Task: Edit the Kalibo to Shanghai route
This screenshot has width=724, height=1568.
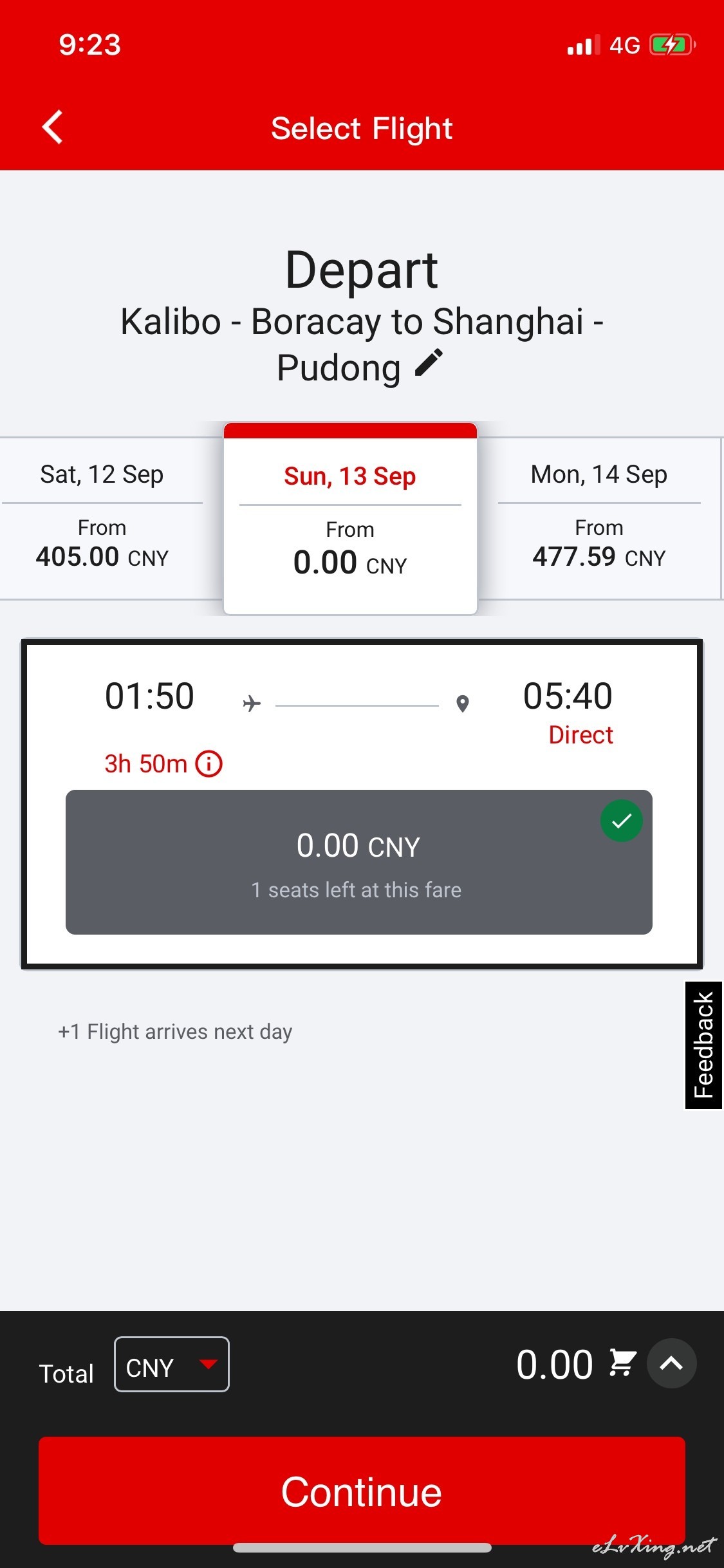Action: click(429, 363)
